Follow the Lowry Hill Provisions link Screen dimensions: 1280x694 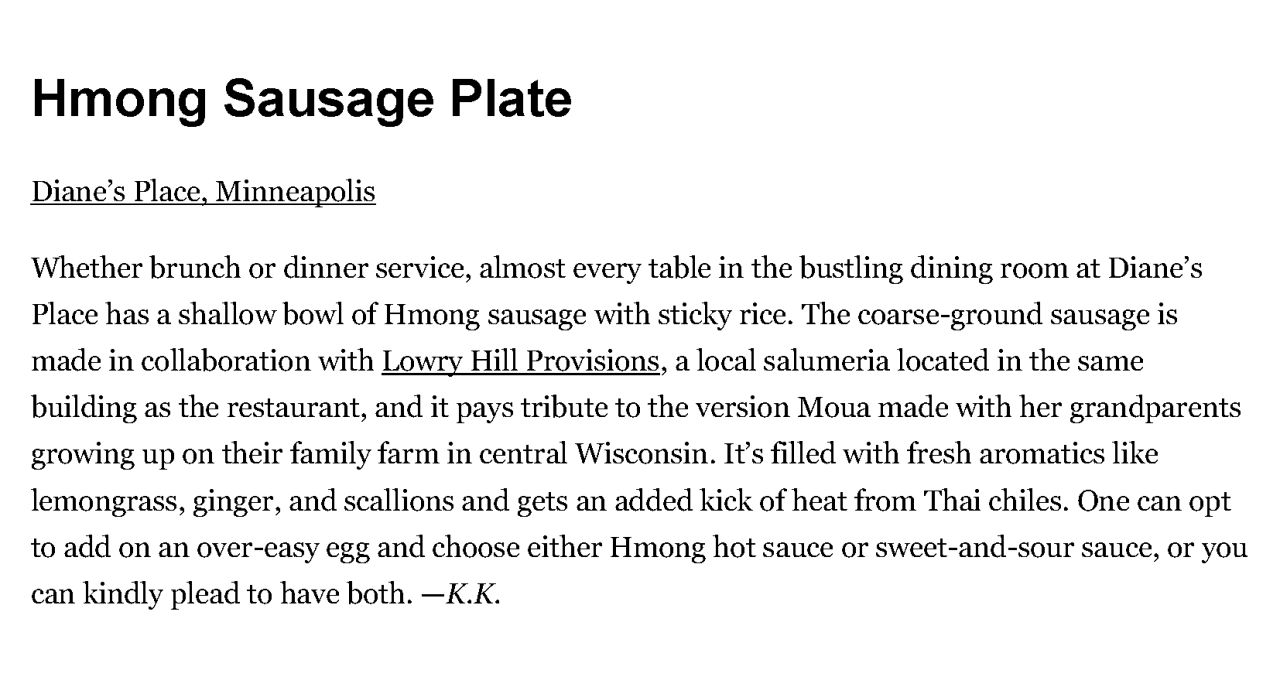[520, 361]
